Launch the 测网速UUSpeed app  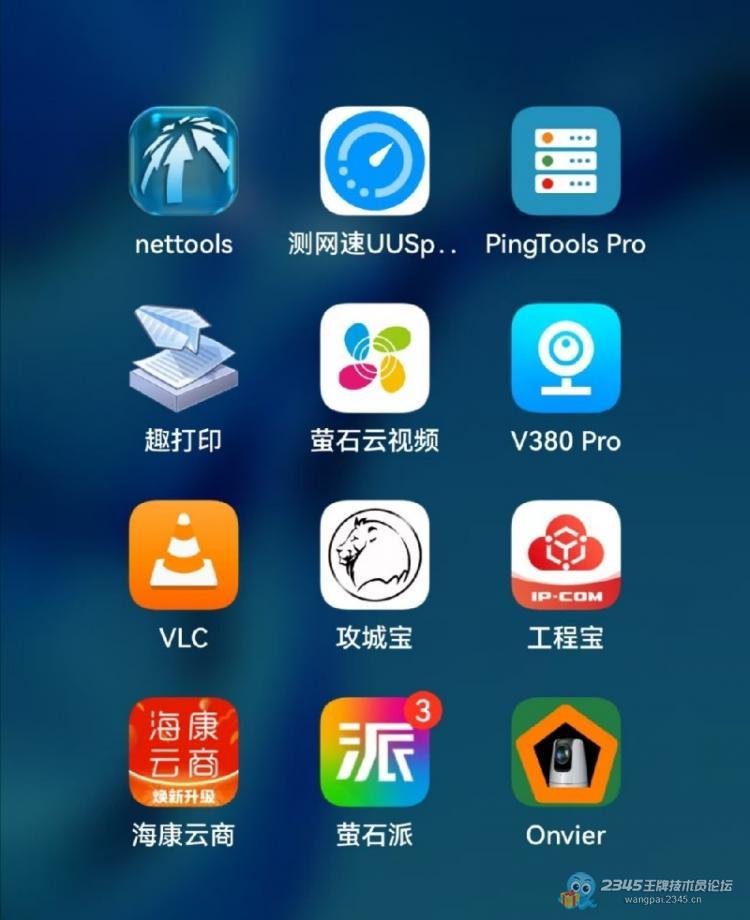(375, 161)
